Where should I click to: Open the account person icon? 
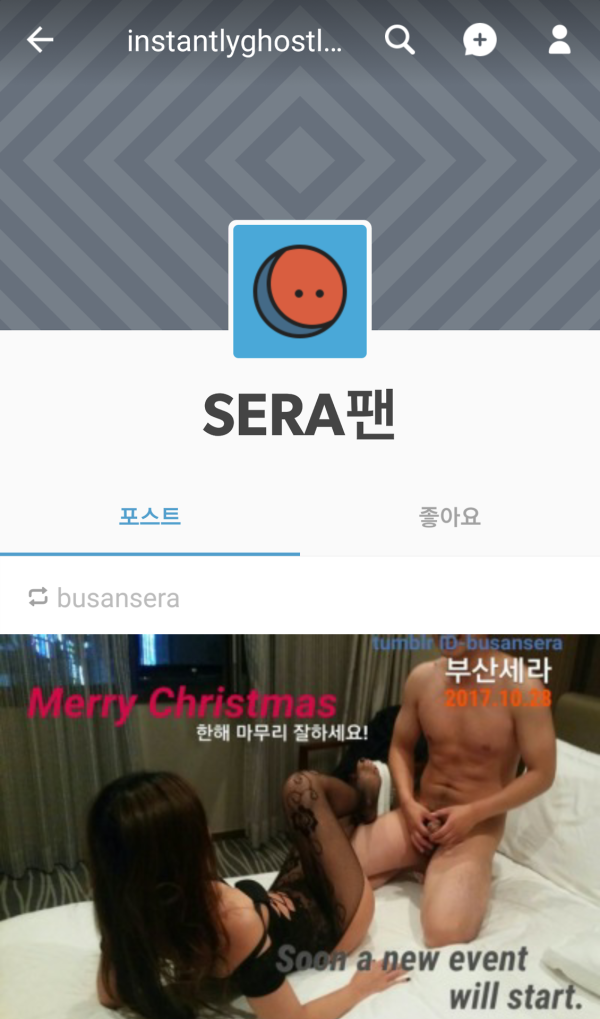559,40
